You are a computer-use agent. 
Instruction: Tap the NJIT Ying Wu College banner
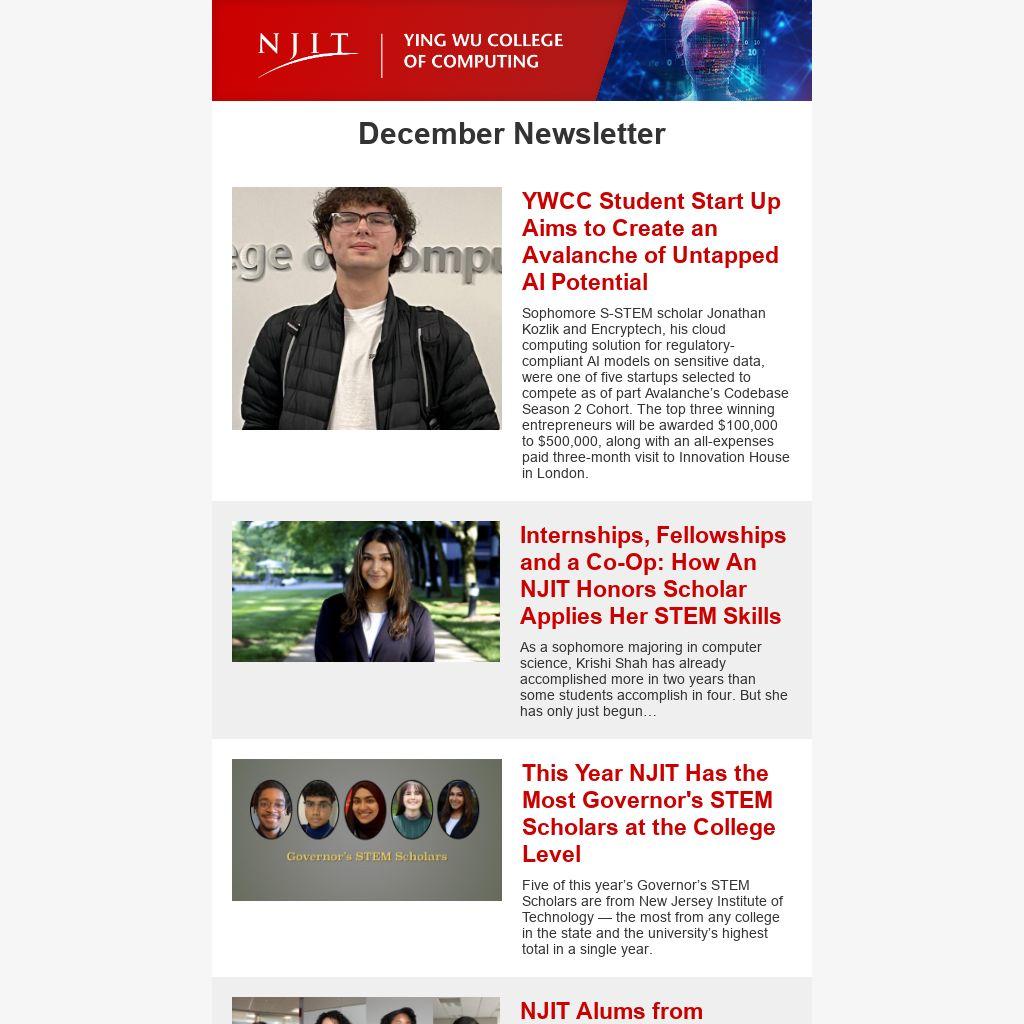[x=511, y=50]
